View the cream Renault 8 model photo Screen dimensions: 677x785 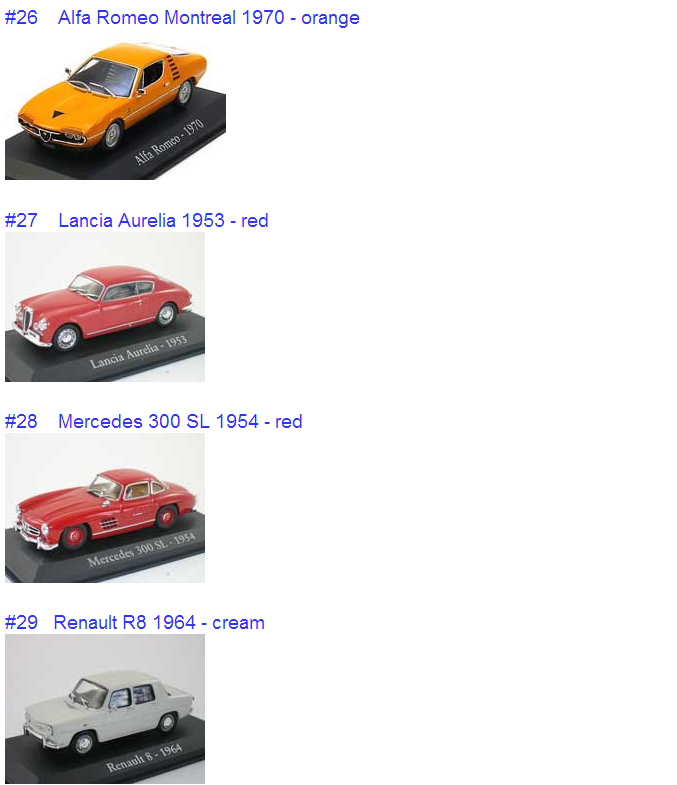(105, 709)
